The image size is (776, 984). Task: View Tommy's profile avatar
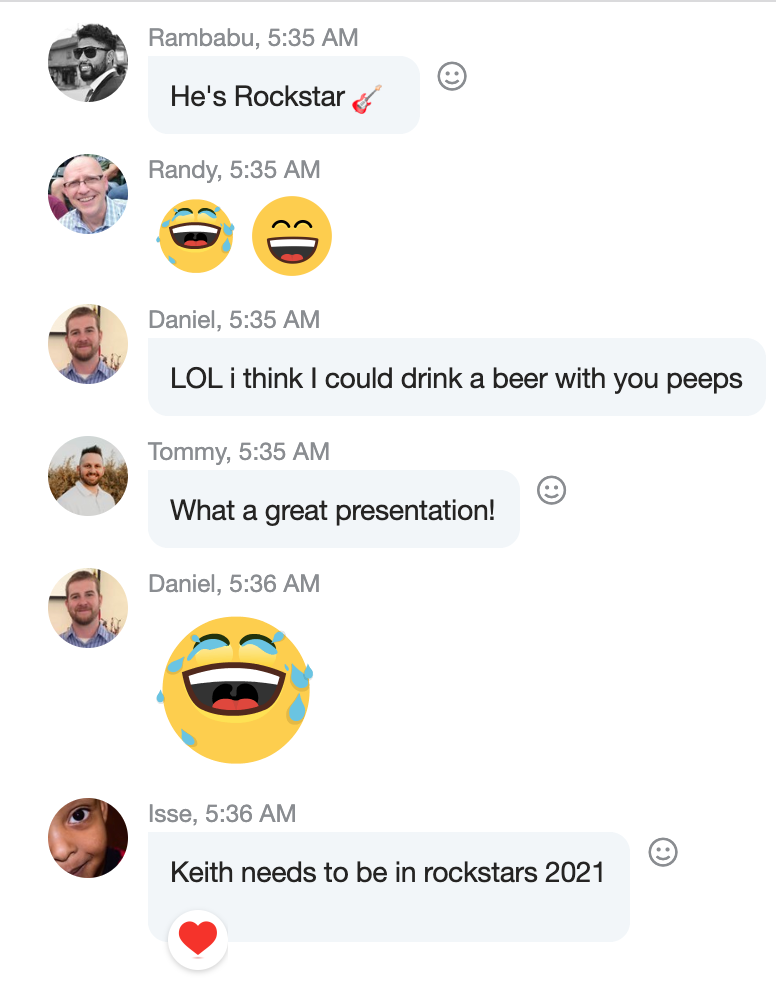click(x=88, y=476)
